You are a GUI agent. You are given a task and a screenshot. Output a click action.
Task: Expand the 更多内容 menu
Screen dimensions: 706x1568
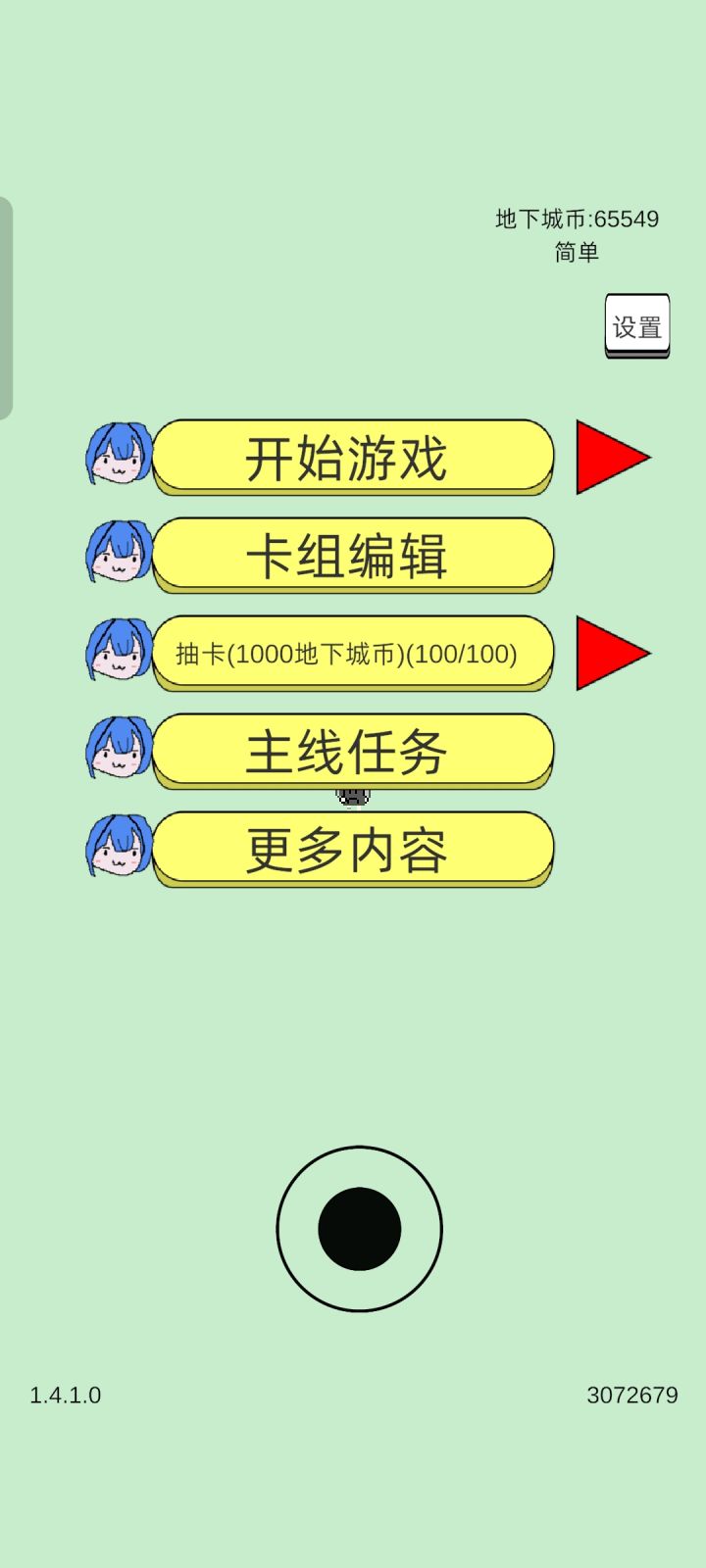(x=353, y=849)
